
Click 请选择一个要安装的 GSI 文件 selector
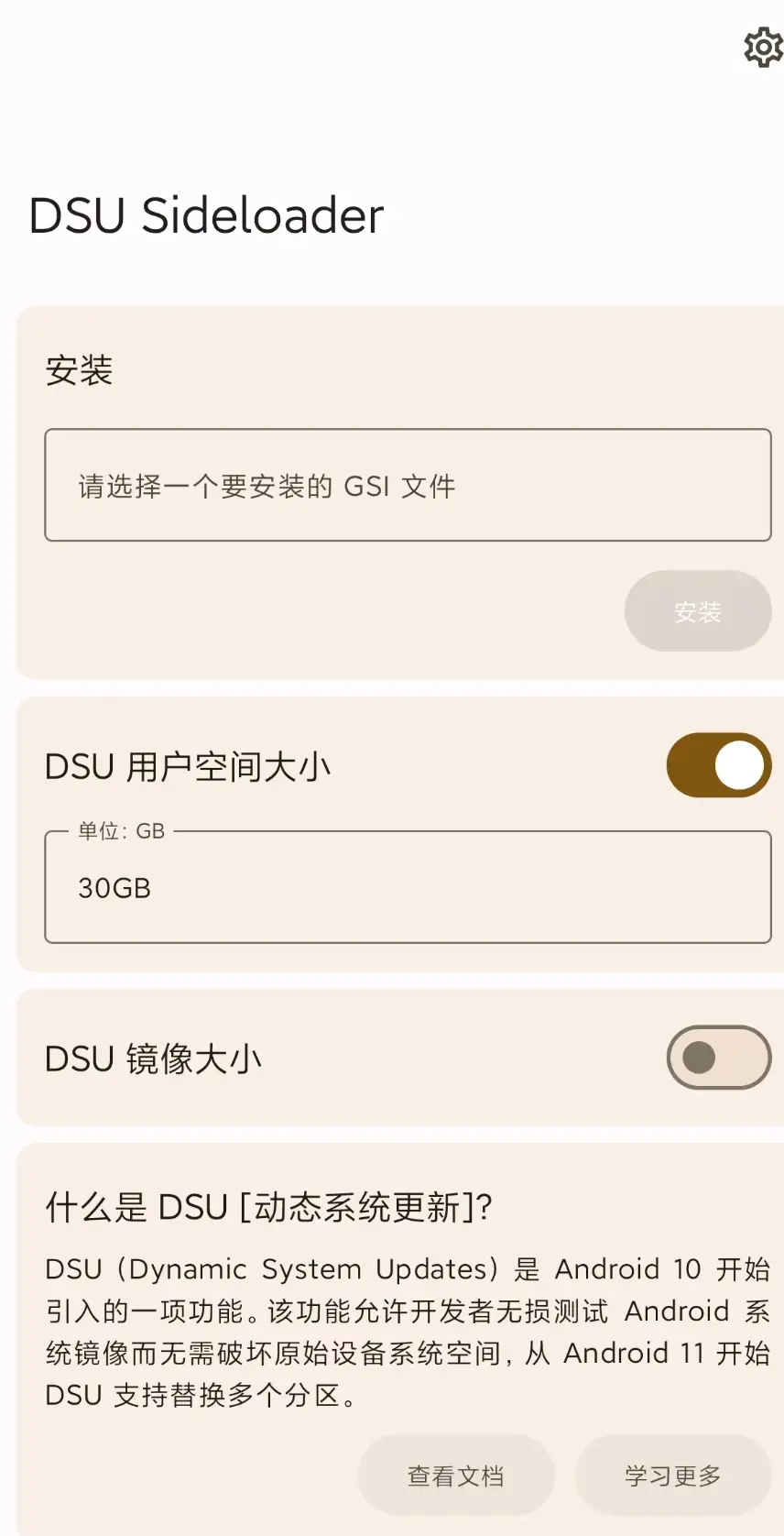pyautogui.click(x=408, y=485)
